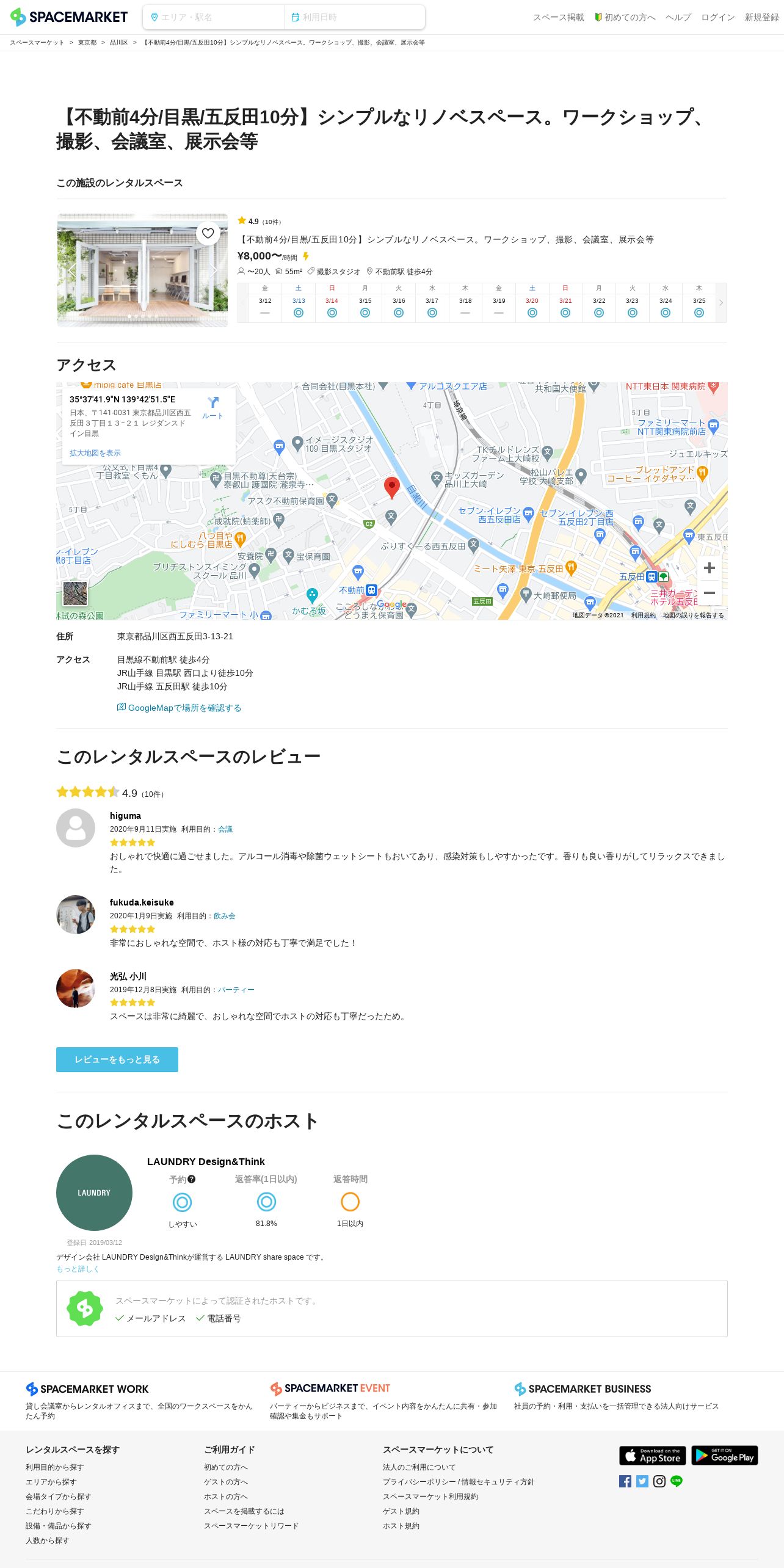This screenshot has height=1568, width=784.
Task: Favorite the space with the heart icon
Action: tap(208, 233)
